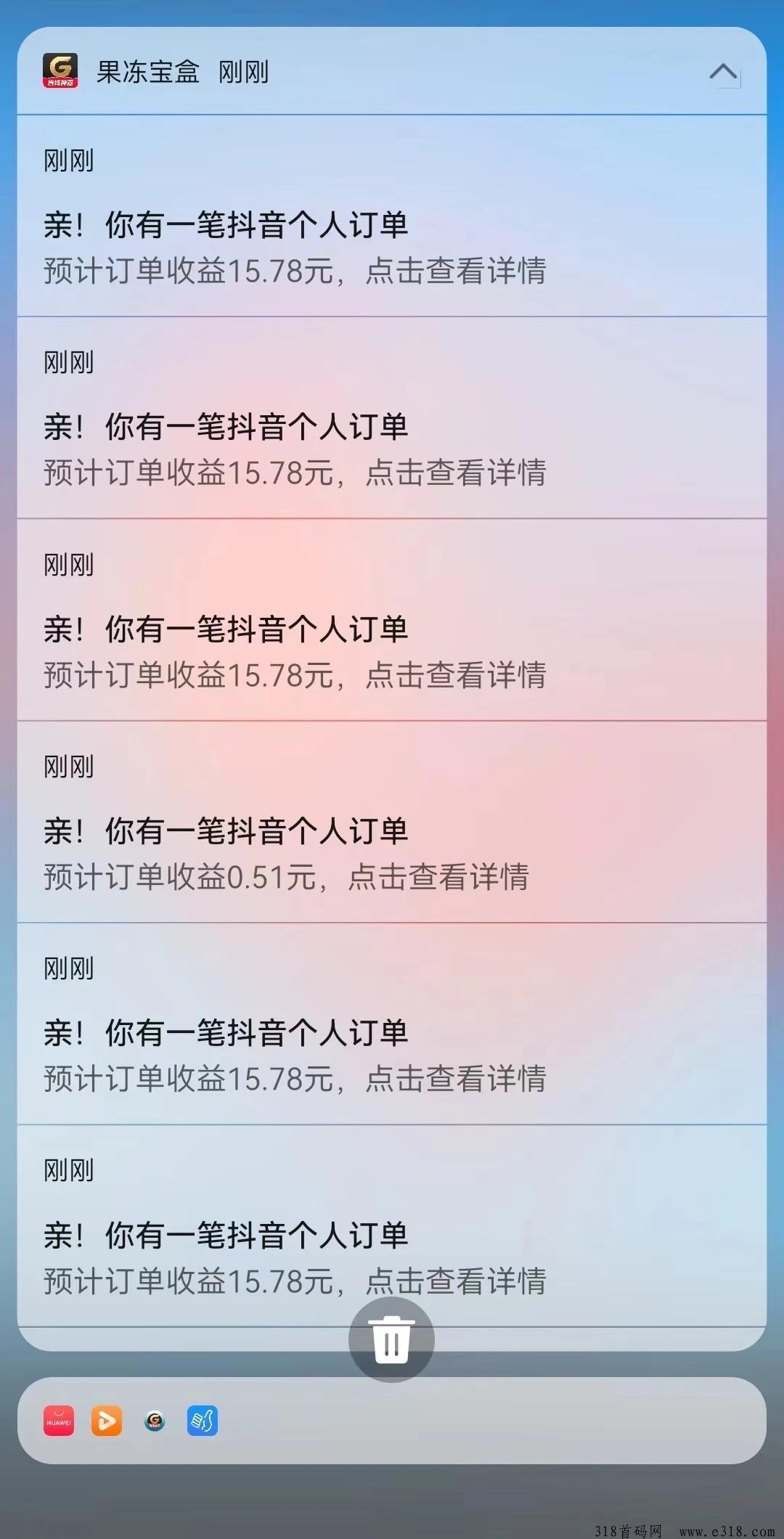This screenshot has height=1539, width=784.
Task: Expand the minimized notifications bar with app icons
Action: pyautogui.click(x=392, y=1421)
